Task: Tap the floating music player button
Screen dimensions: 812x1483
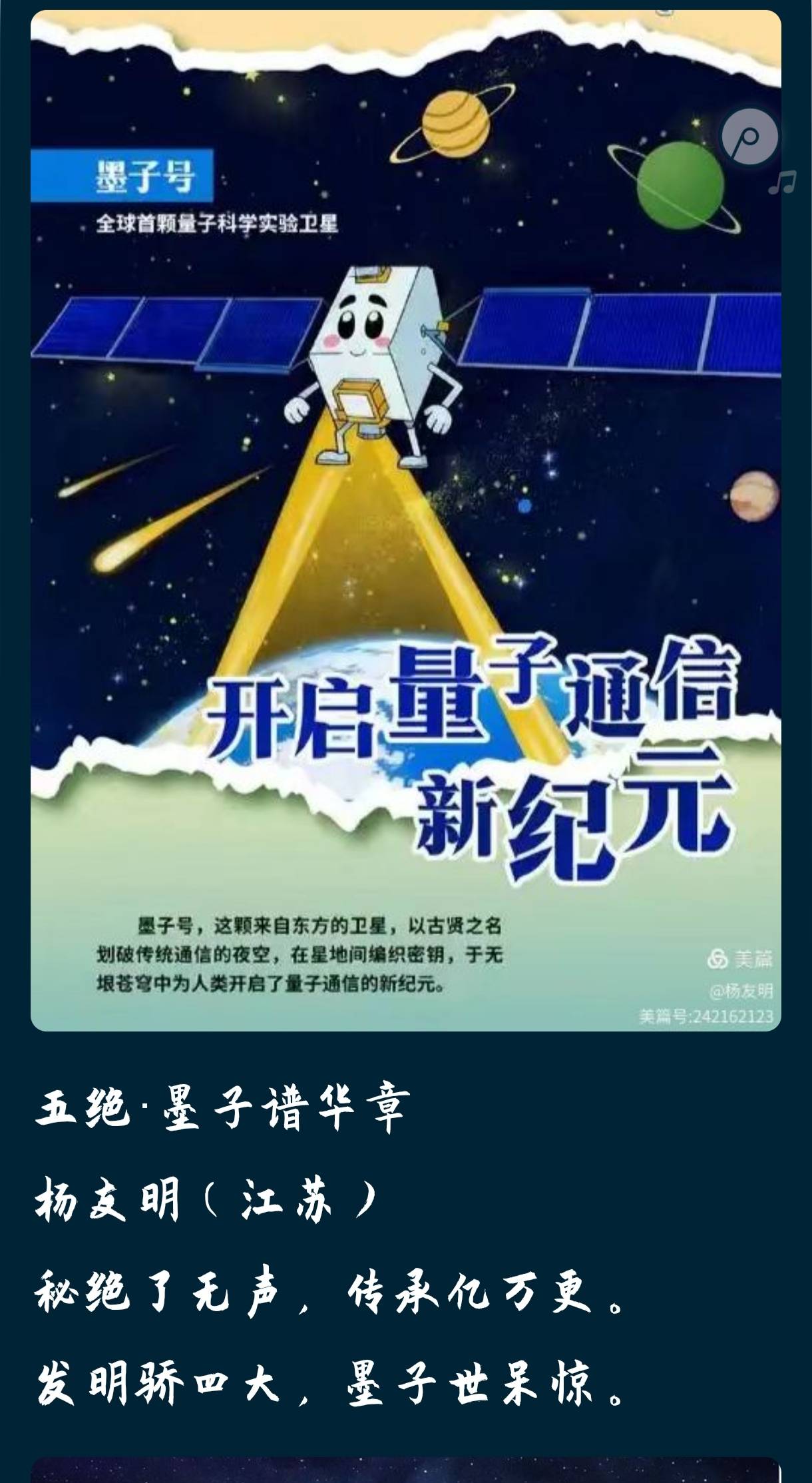Action: click(x=750, y=137)
